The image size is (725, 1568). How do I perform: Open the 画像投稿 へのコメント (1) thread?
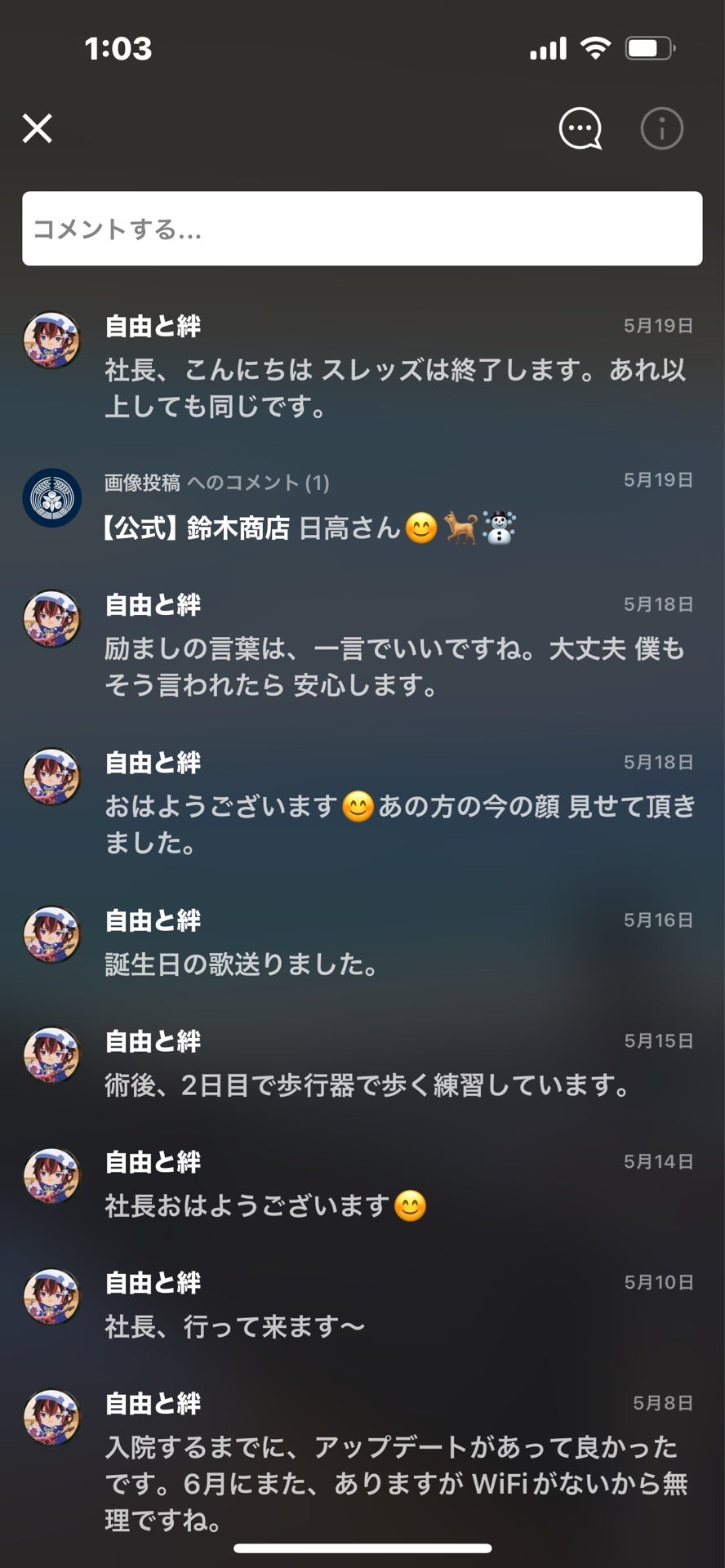[216, 482]
